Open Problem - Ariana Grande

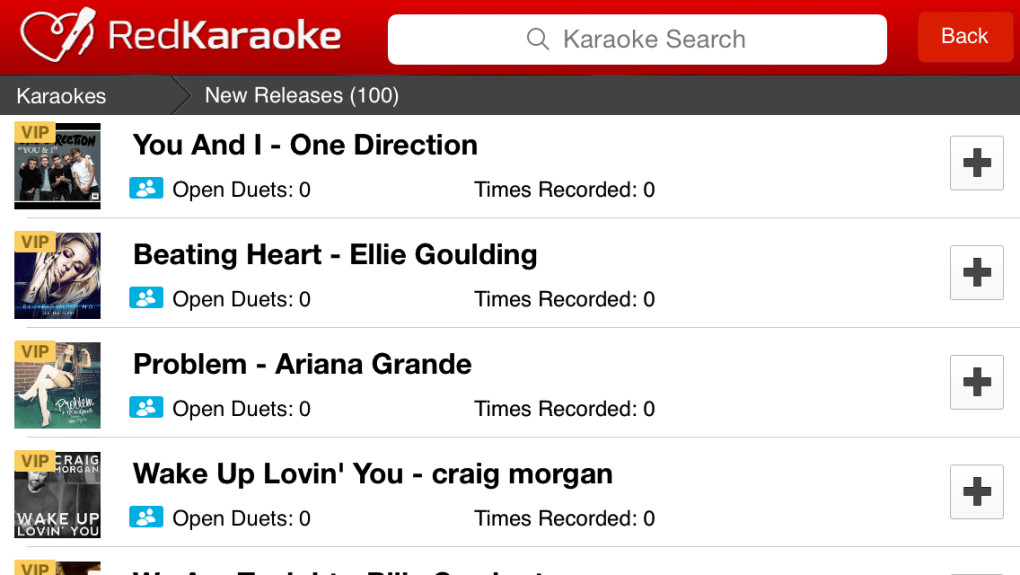point(302,364)
